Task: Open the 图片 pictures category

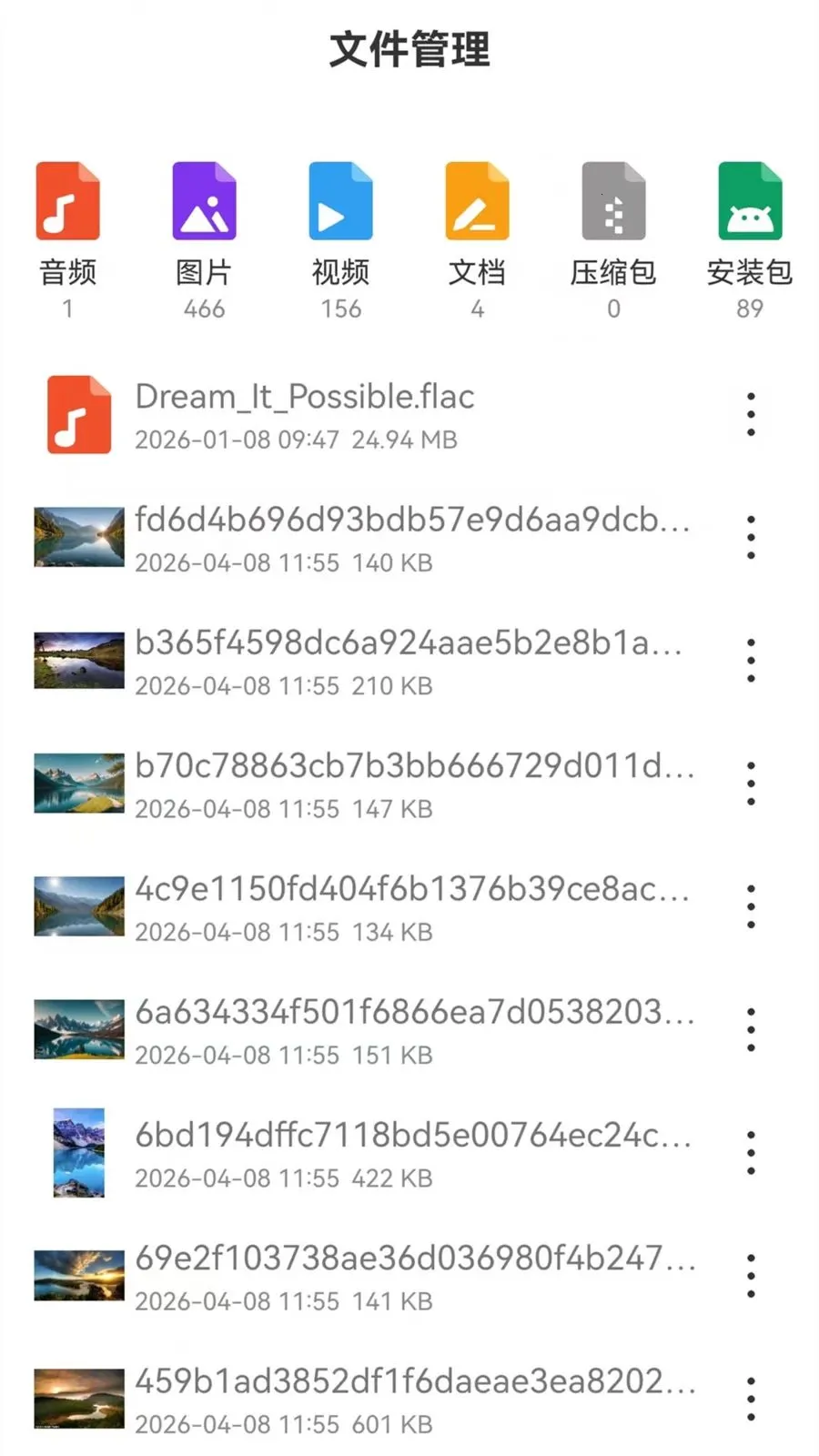Action: [x=204, y=232]
